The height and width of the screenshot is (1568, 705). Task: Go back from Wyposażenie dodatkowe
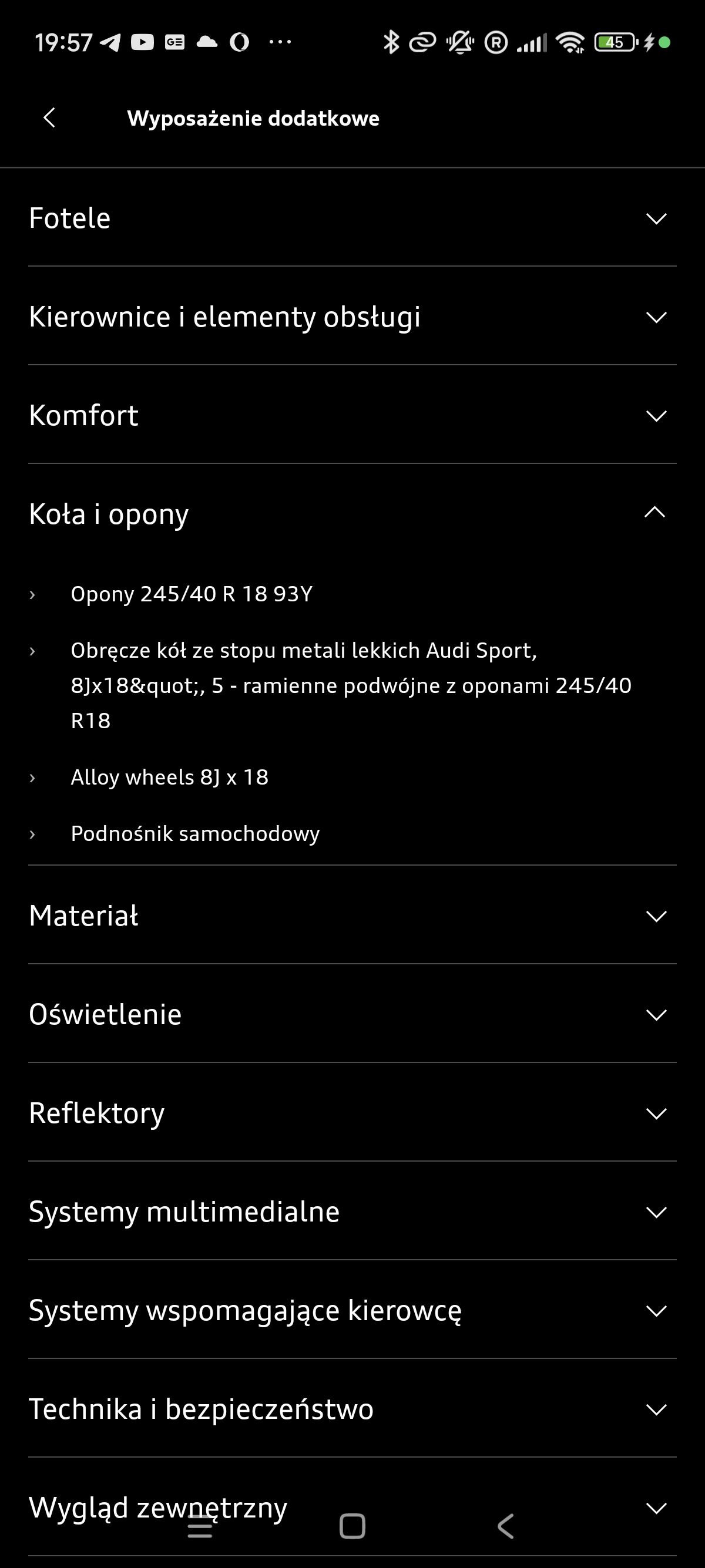click(49, 118)
